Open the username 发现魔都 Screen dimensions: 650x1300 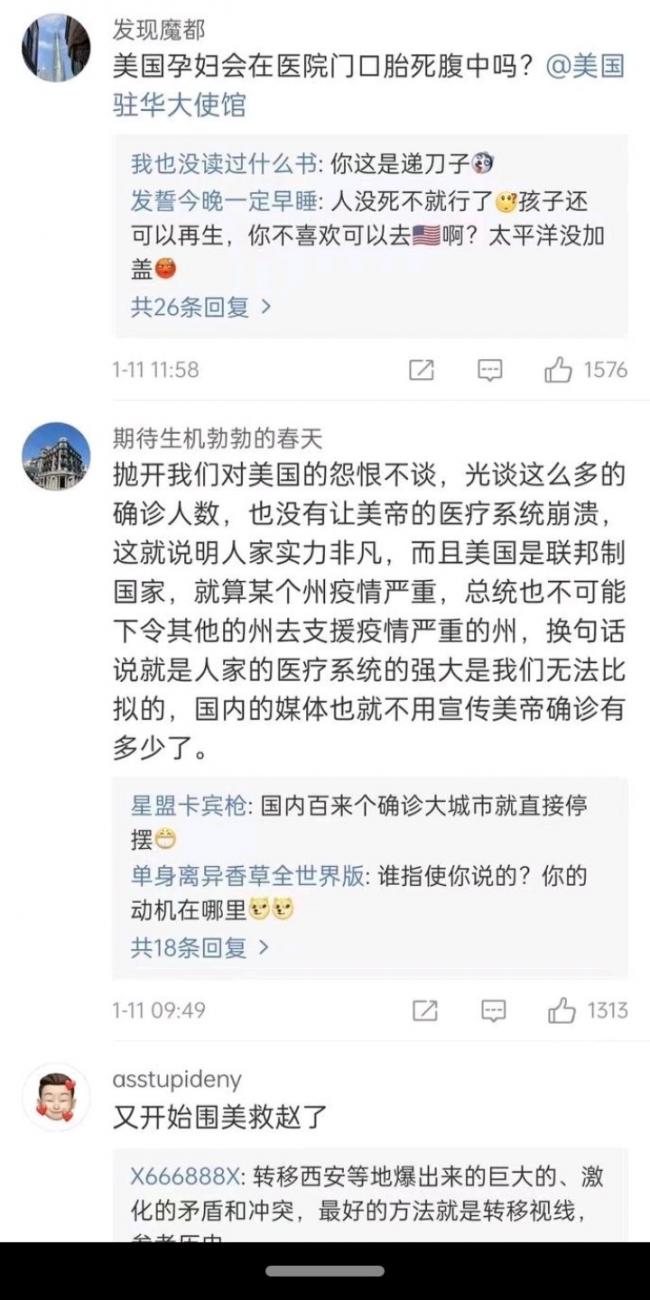point(159,31)
